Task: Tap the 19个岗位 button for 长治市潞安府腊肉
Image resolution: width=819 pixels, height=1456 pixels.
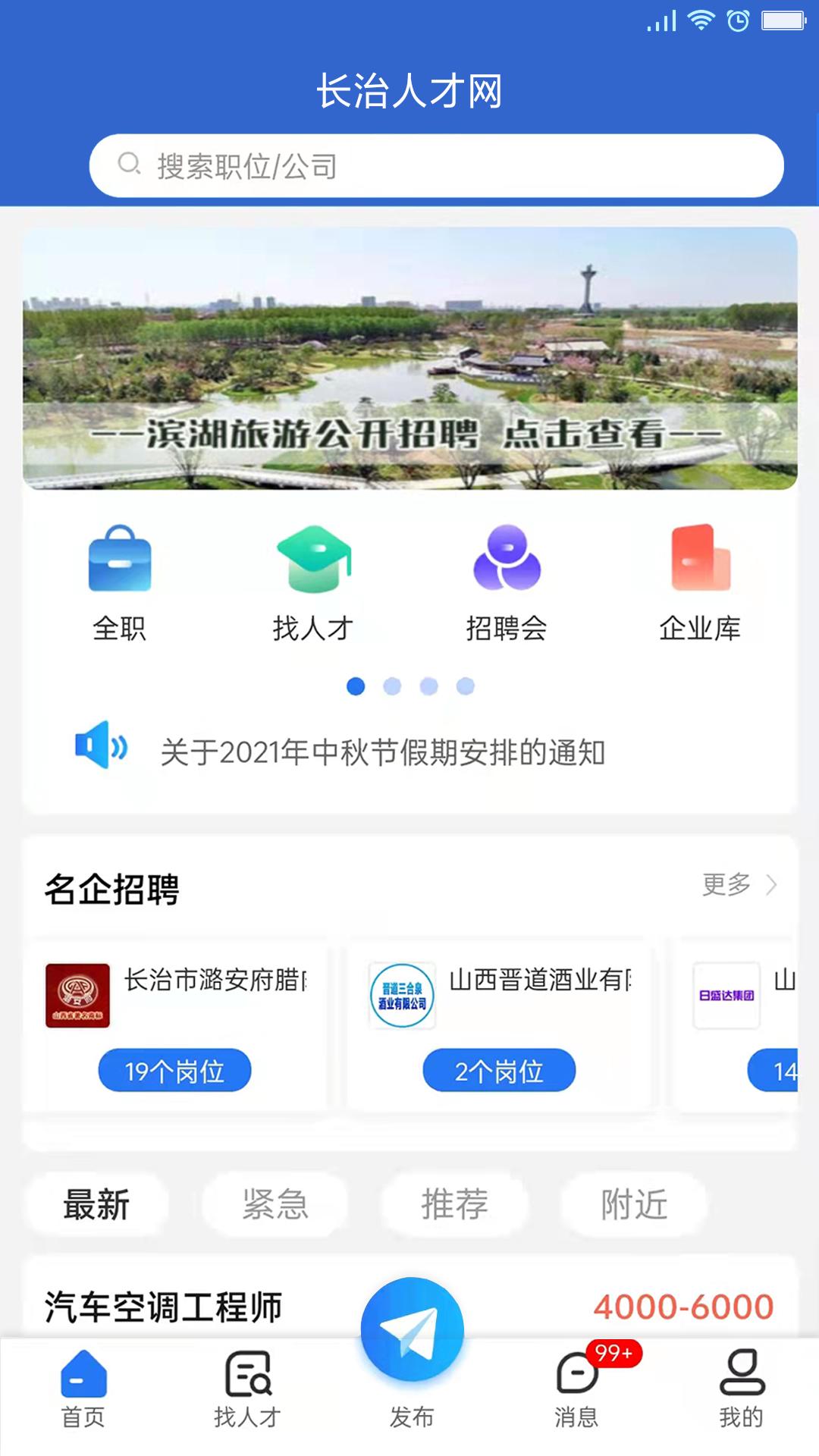Action: tap(175, 1070)
